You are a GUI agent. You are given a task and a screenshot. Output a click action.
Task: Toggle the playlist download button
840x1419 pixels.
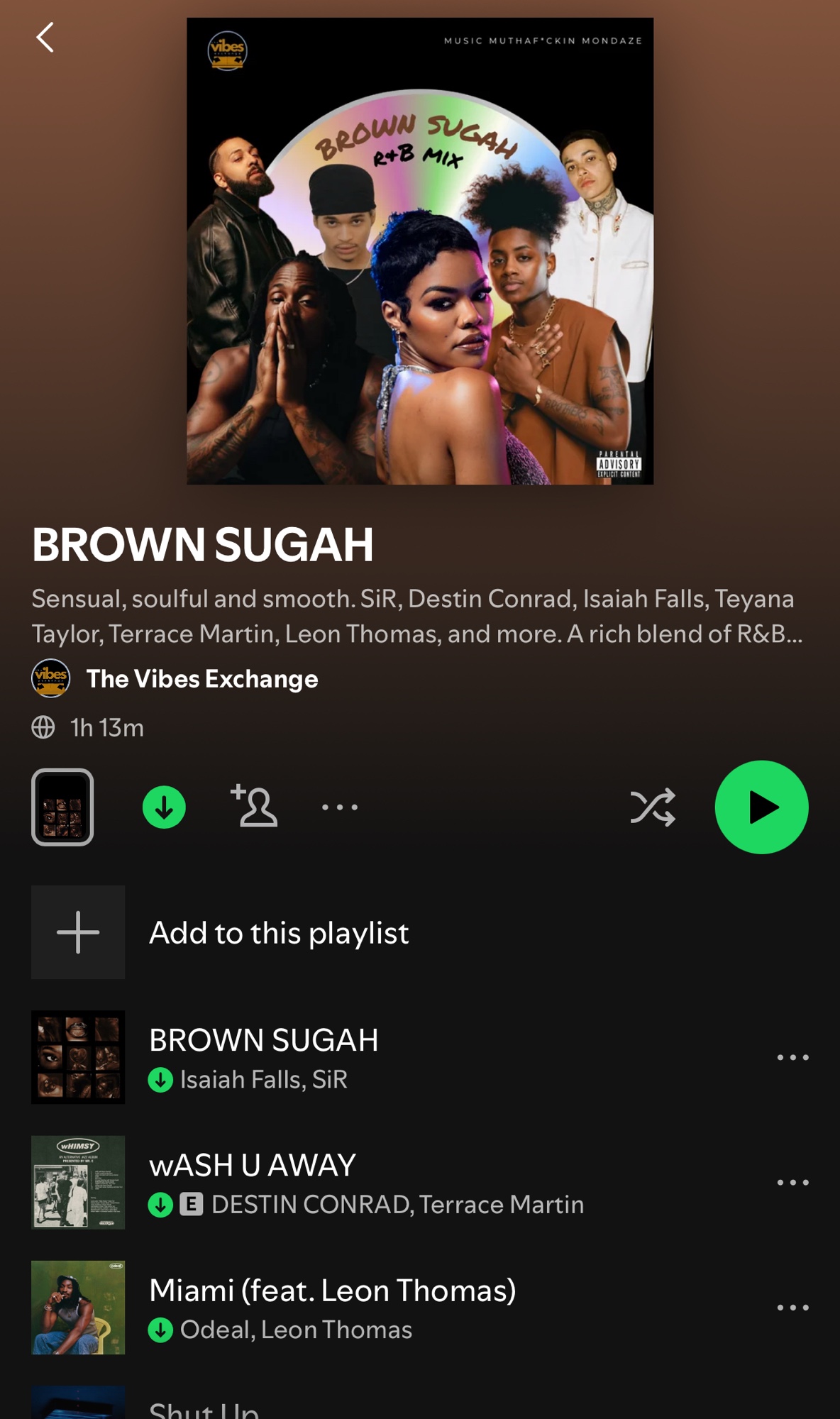(164, 807)
